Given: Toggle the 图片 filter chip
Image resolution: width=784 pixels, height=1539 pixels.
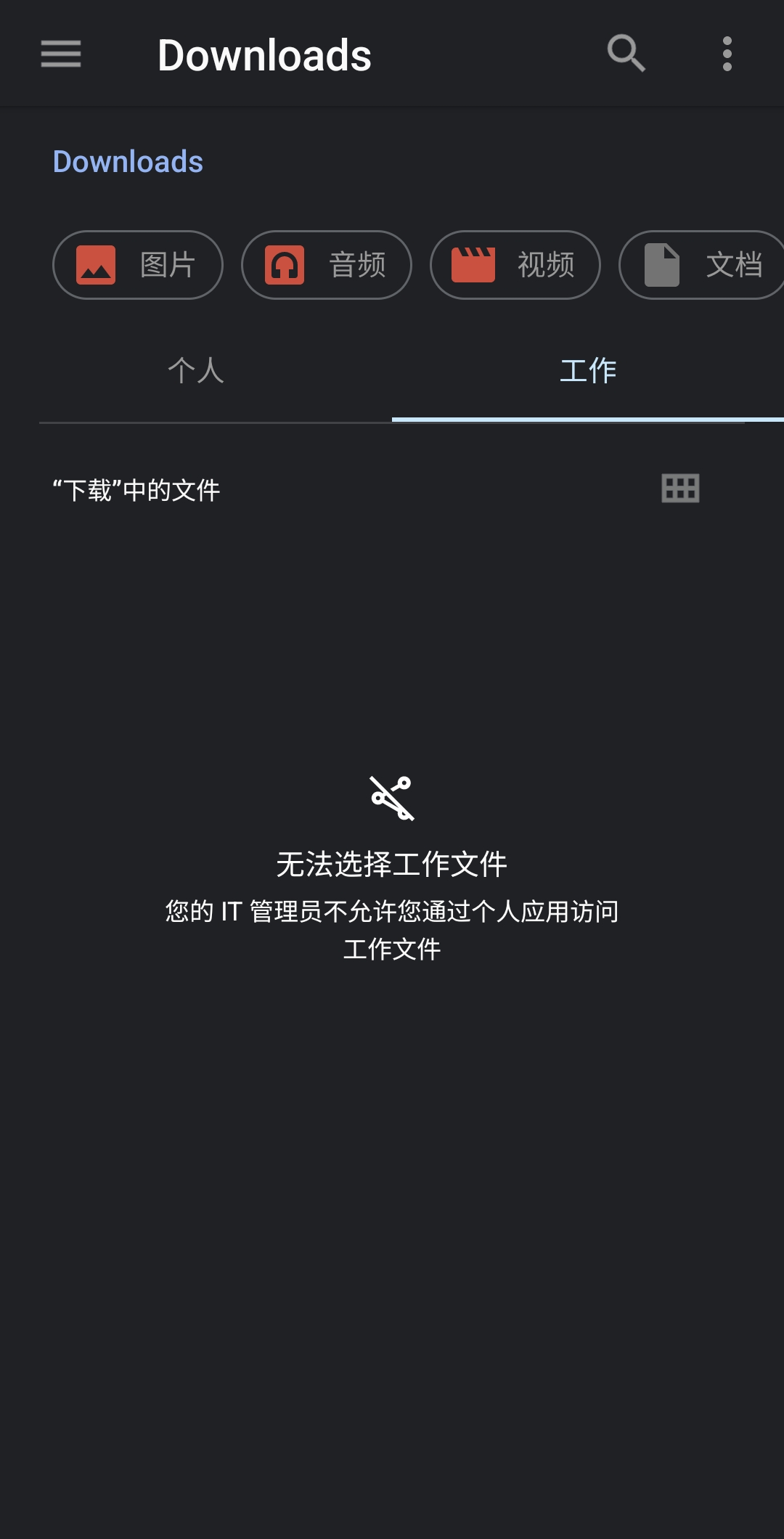Looking at the screenshot, I should pos(138,264).
